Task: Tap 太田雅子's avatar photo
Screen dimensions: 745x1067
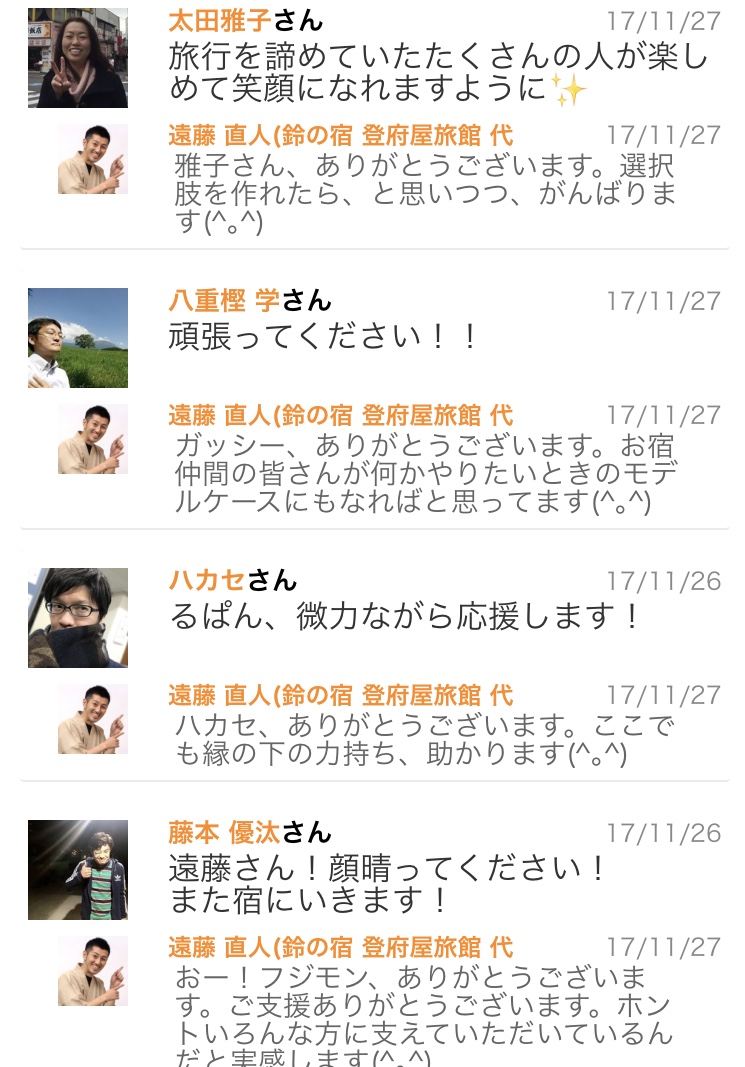Action: [x=78, y=58]
